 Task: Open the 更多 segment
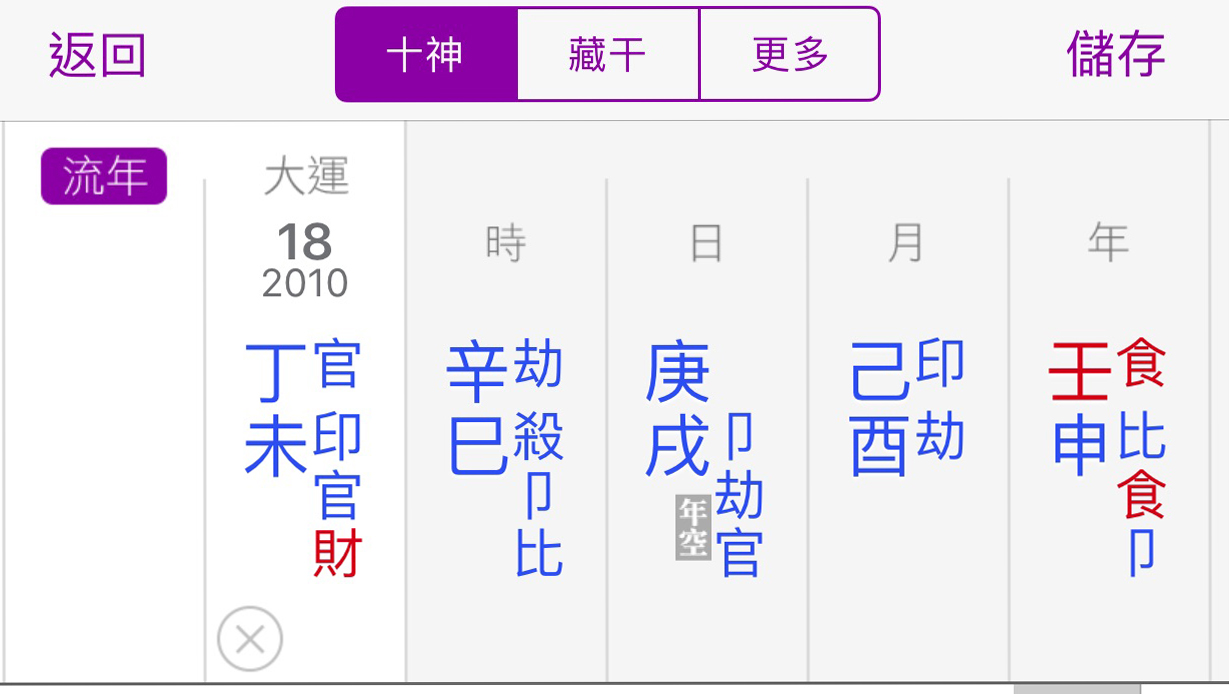point(790,55)
